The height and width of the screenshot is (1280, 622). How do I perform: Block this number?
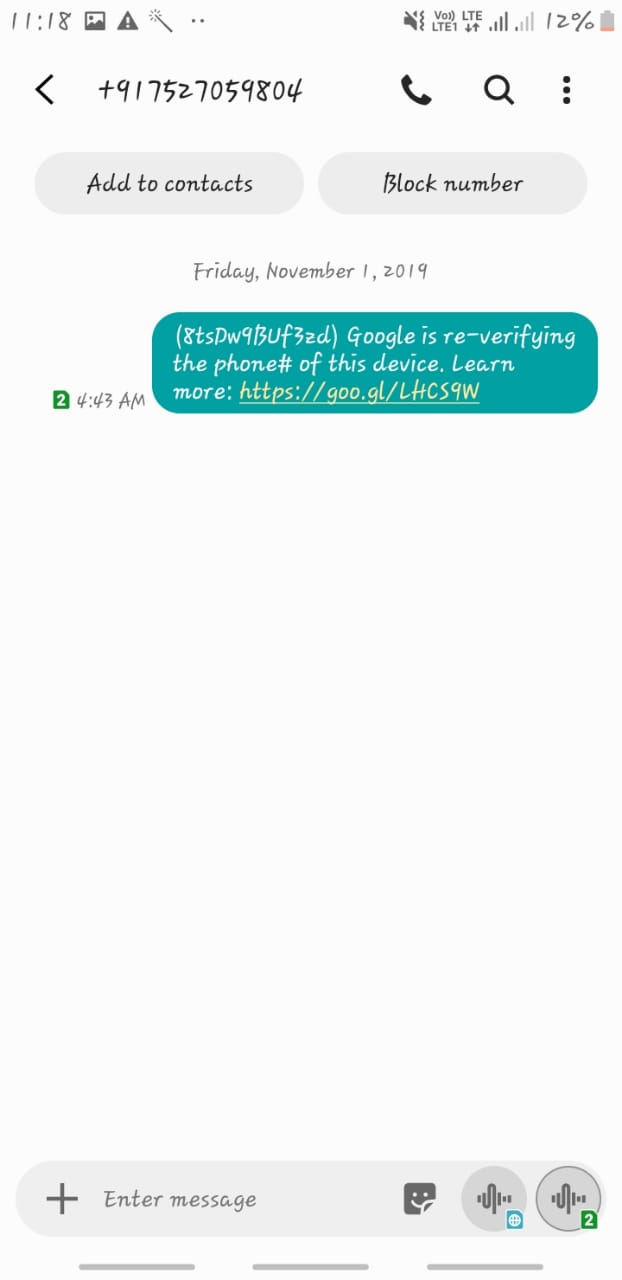452,183
